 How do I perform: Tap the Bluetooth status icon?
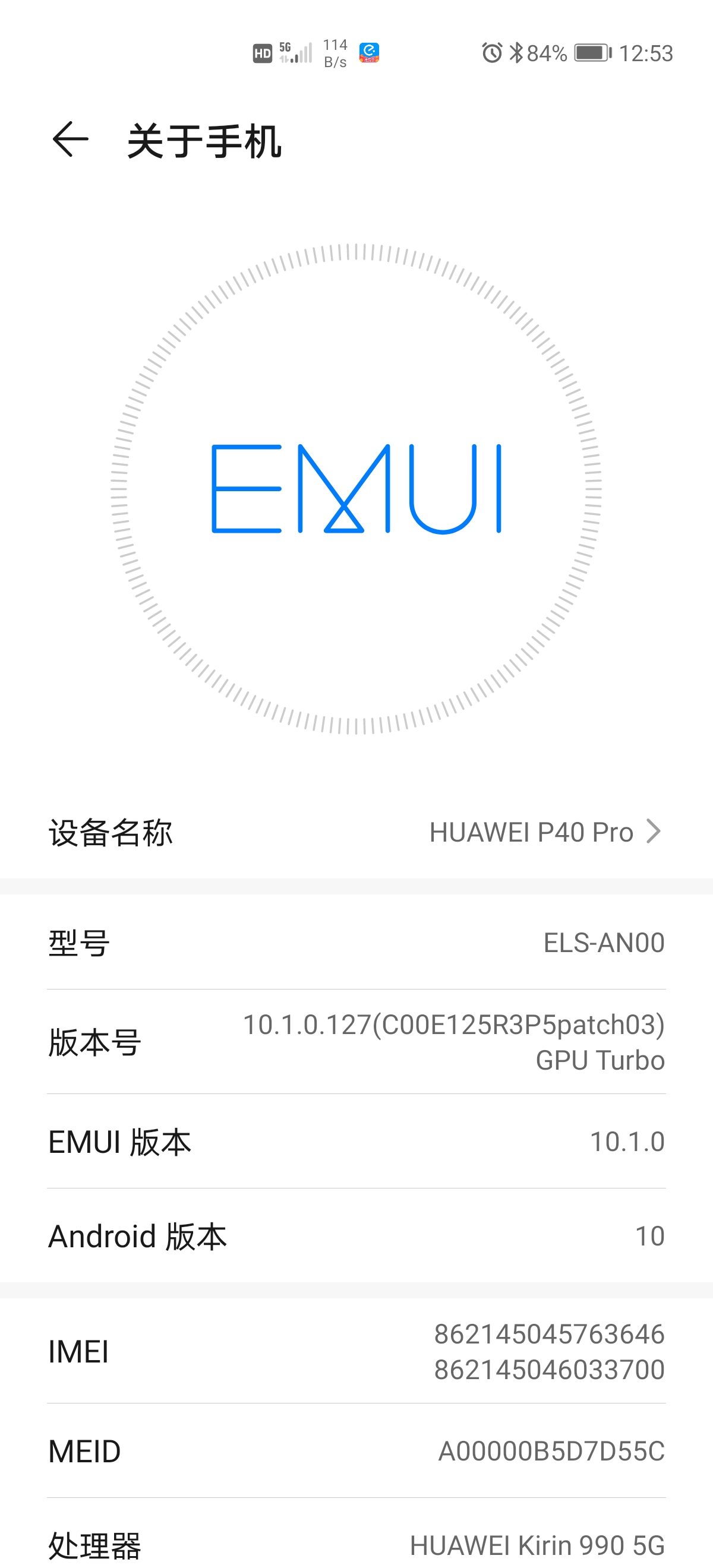click(518, 52)
